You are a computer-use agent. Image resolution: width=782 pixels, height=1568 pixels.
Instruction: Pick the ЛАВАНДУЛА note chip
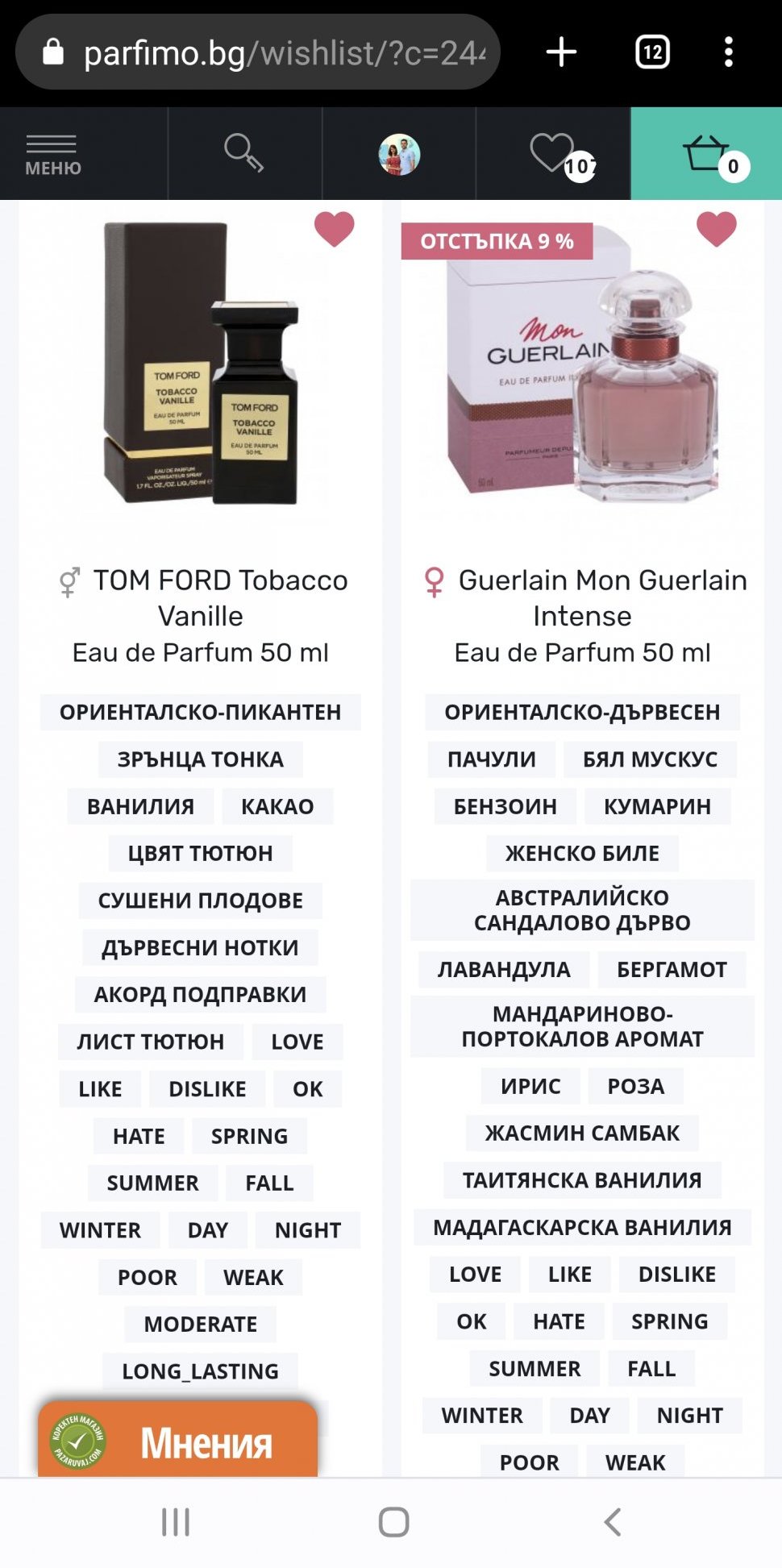503,969
